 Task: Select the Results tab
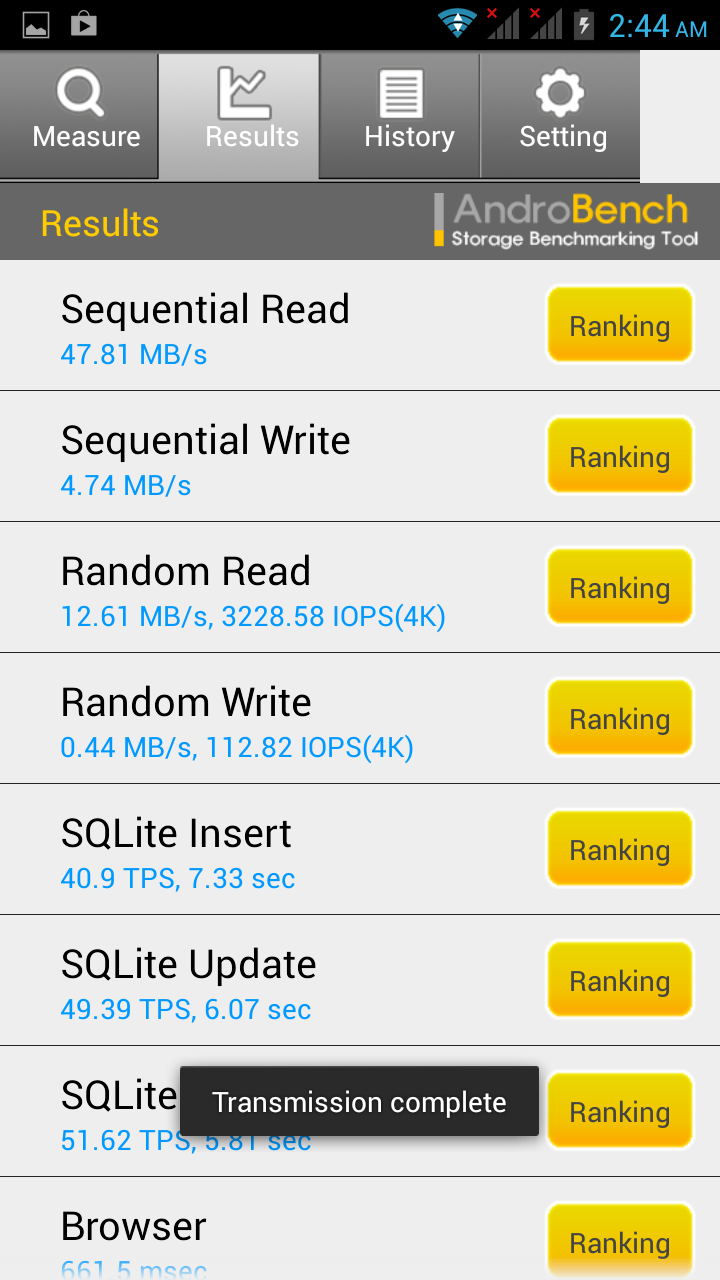tap(239, 115)
